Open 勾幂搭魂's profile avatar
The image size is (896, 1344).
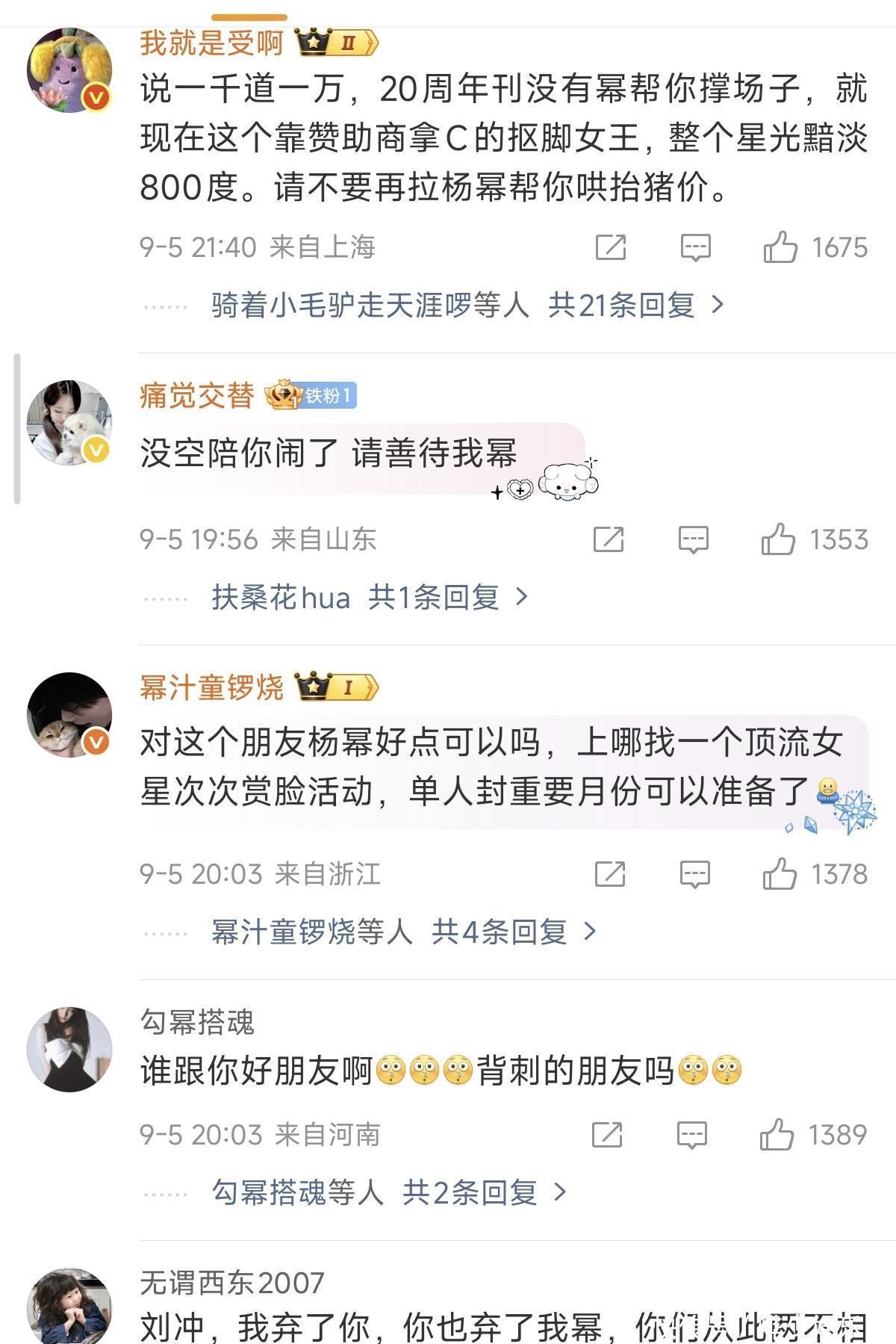click(x=69, y=1050)
